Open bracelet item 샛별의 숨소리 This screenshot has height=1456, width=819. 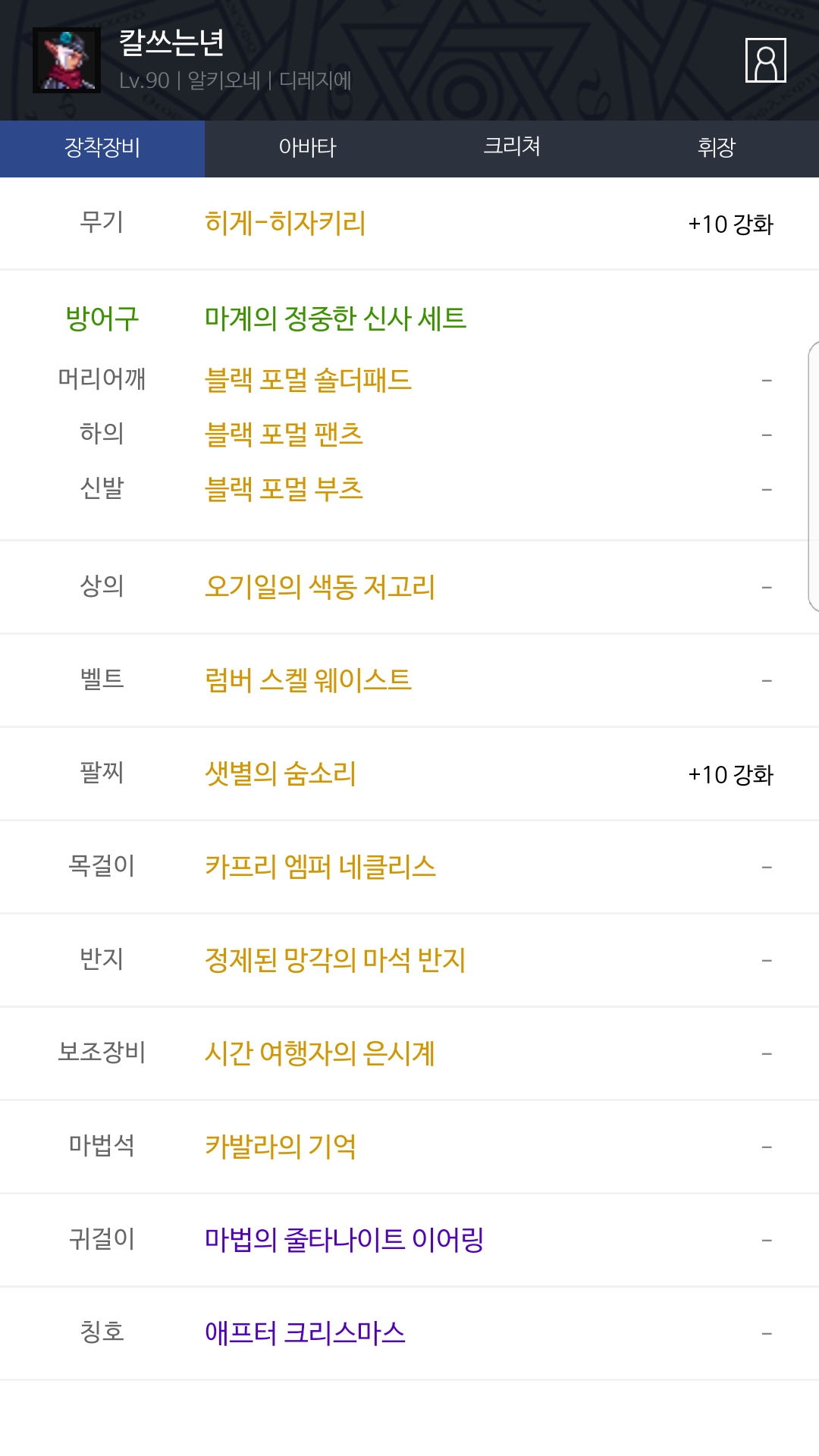(x=280, y=773)
